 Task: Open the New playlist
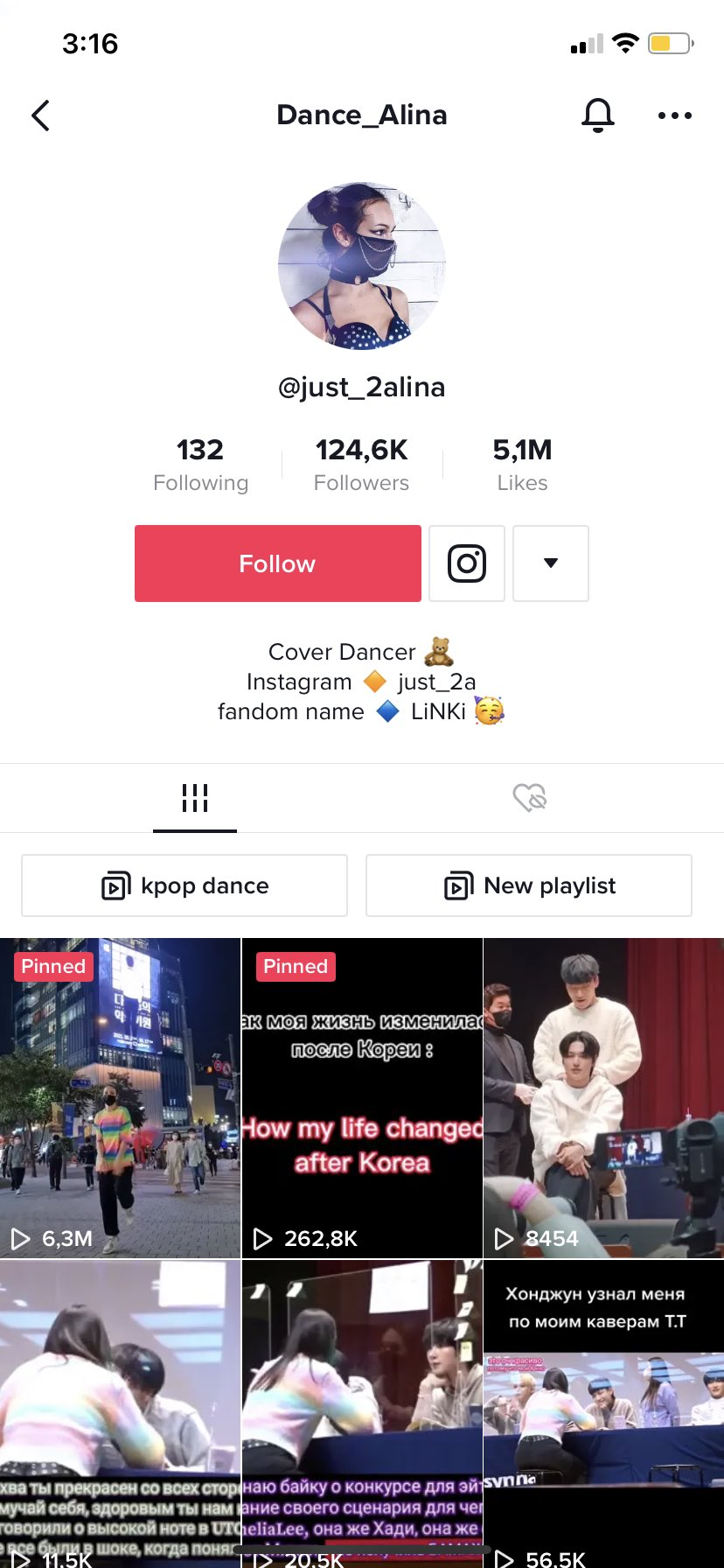click(529, 885)
